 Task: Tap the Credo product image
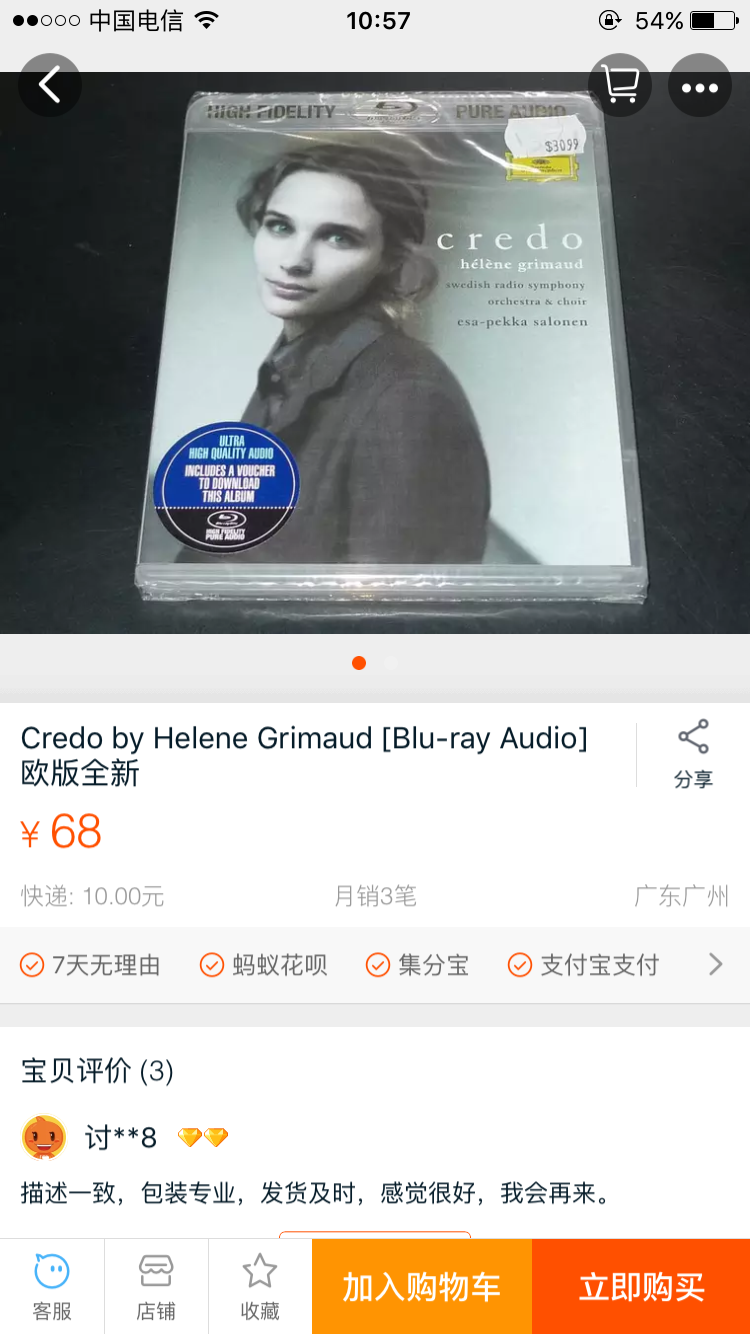pyautogui.click(x=375, y=340)
